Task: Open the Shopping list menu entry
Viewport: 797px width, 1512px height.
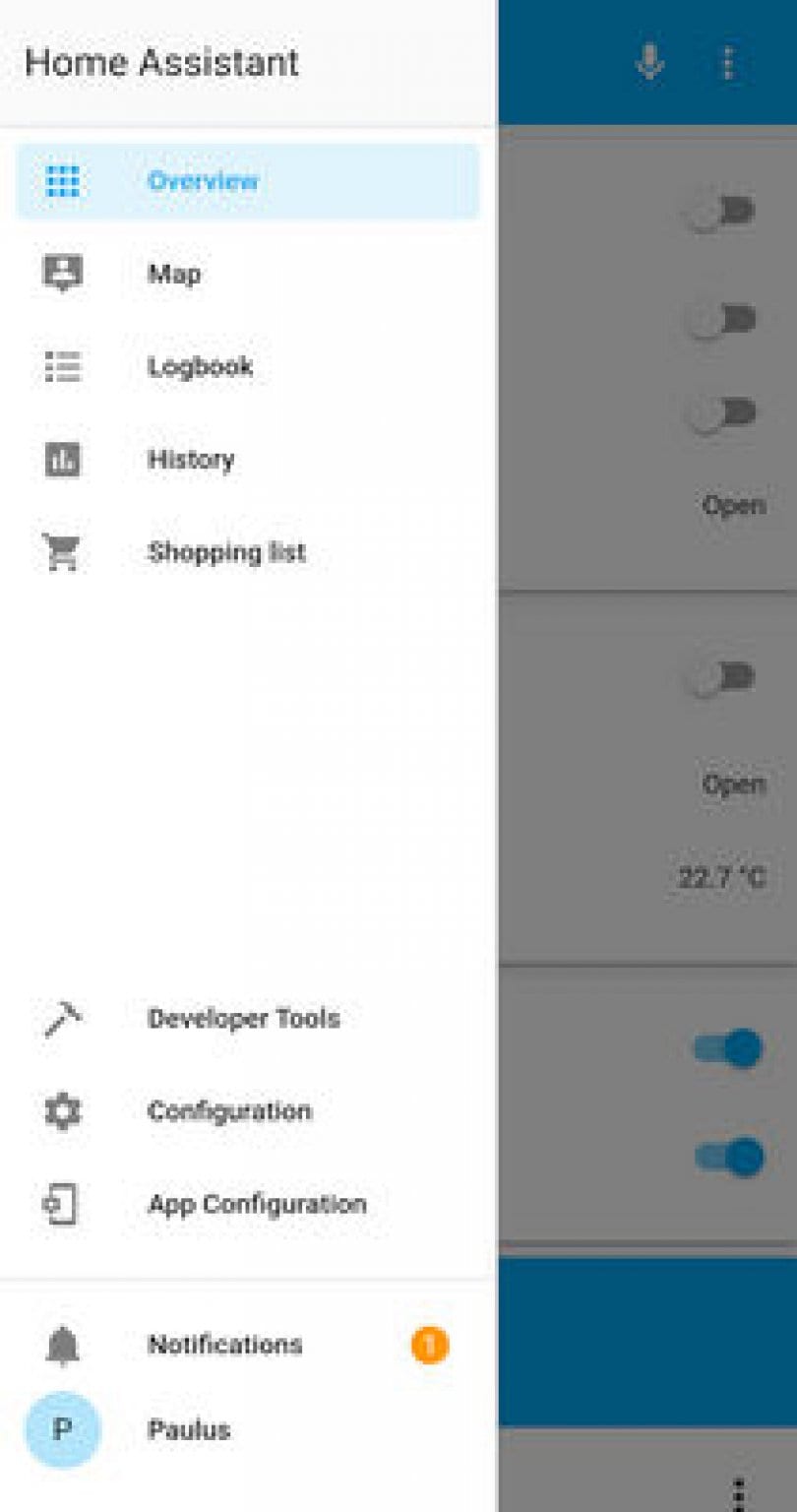Action: point(227,551)
